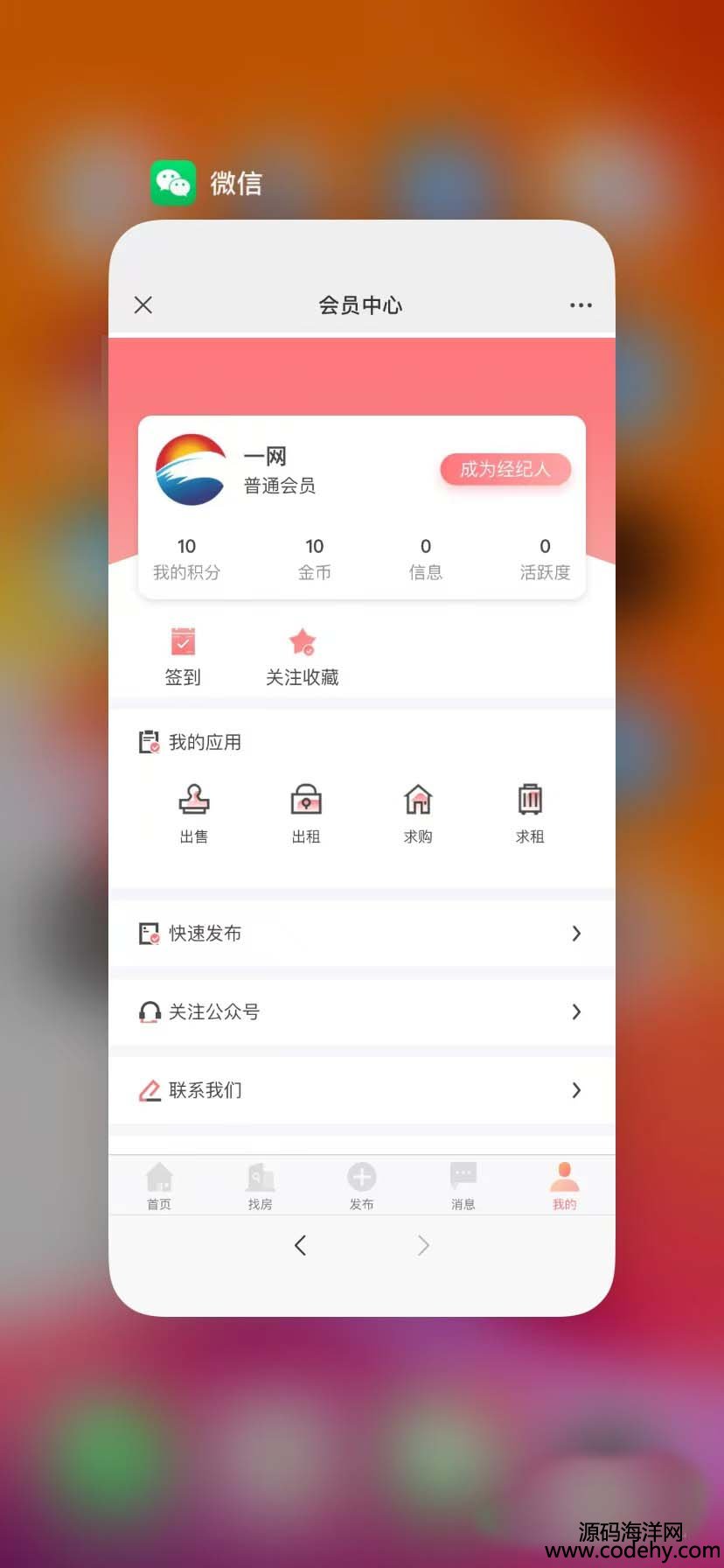Close the 会员中心 page

(x=143, y=304)
